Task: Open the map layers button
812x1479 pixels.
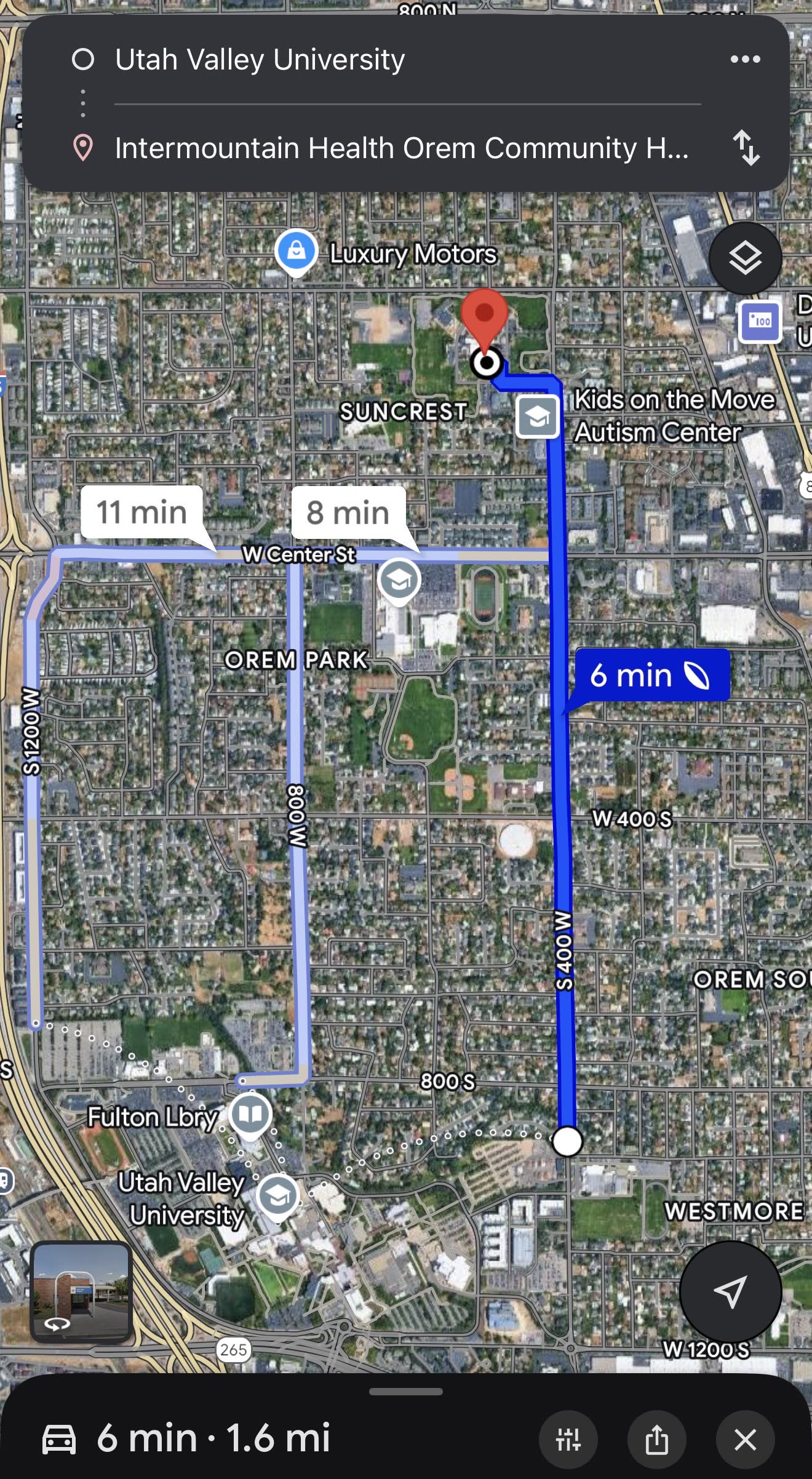Action: tap(745, 258)
